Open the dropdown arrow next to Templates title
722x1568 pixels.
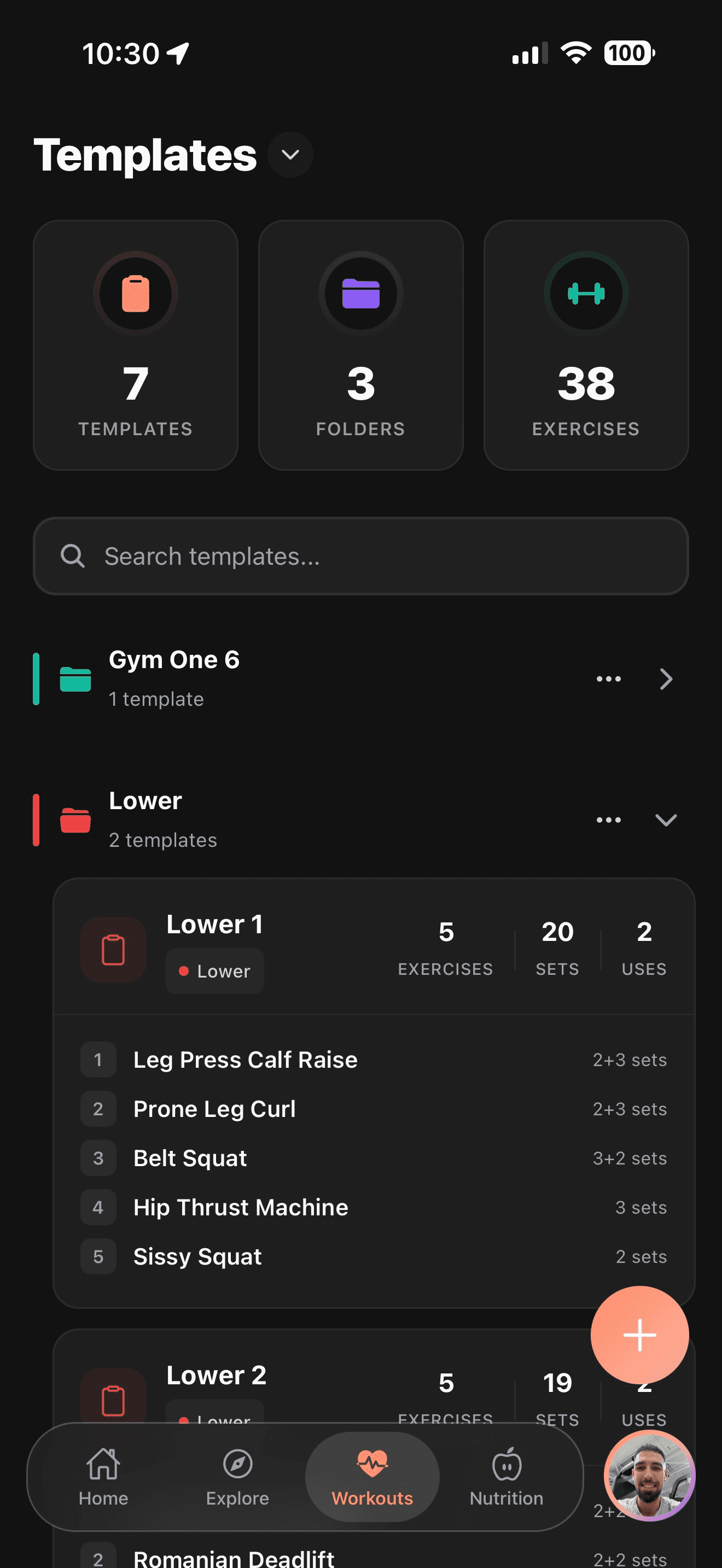(x=290, y=155)
